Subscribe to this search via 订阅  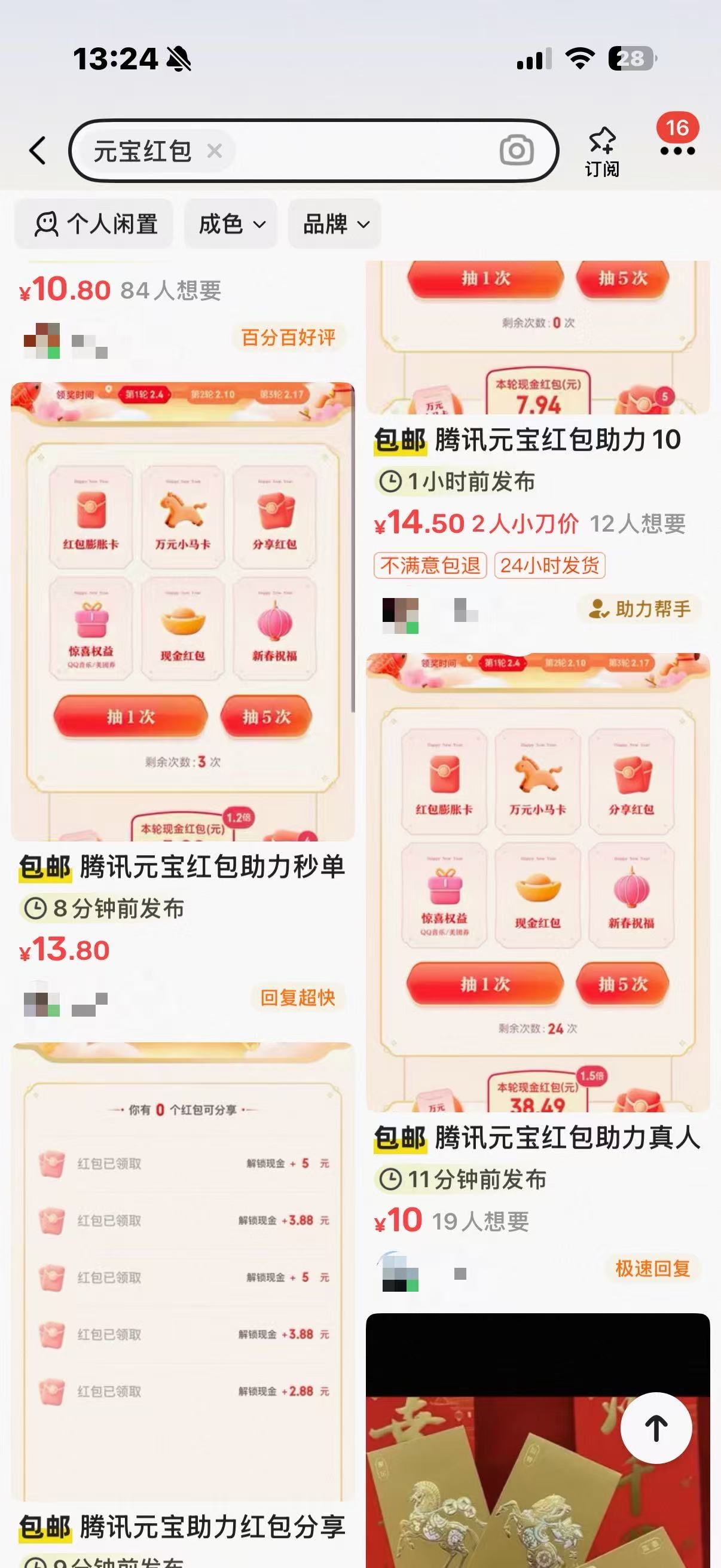click(602, 151)
